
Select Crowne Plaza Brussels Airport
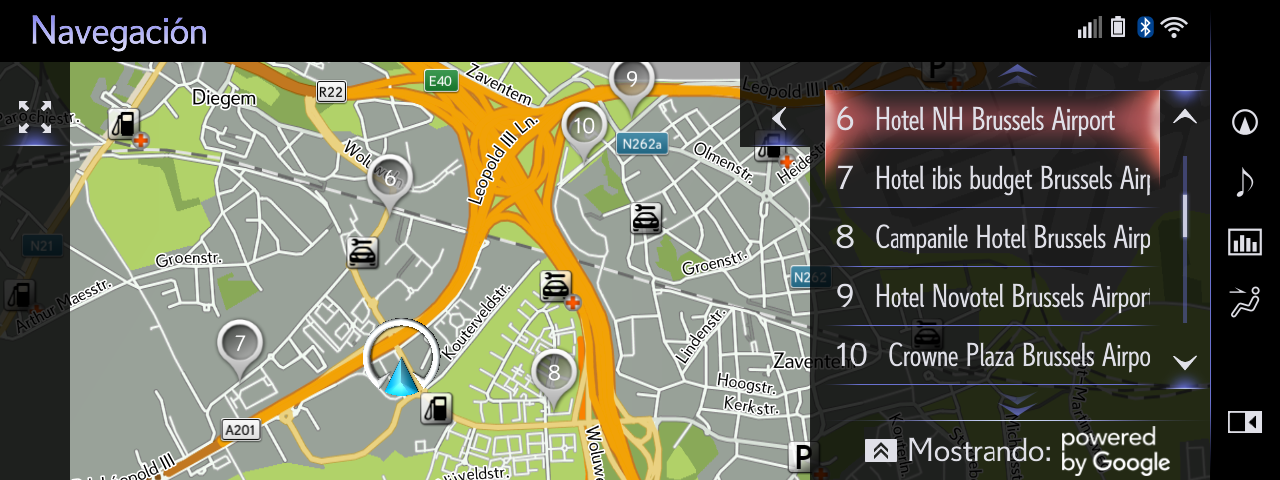click(x=992, y=356)
